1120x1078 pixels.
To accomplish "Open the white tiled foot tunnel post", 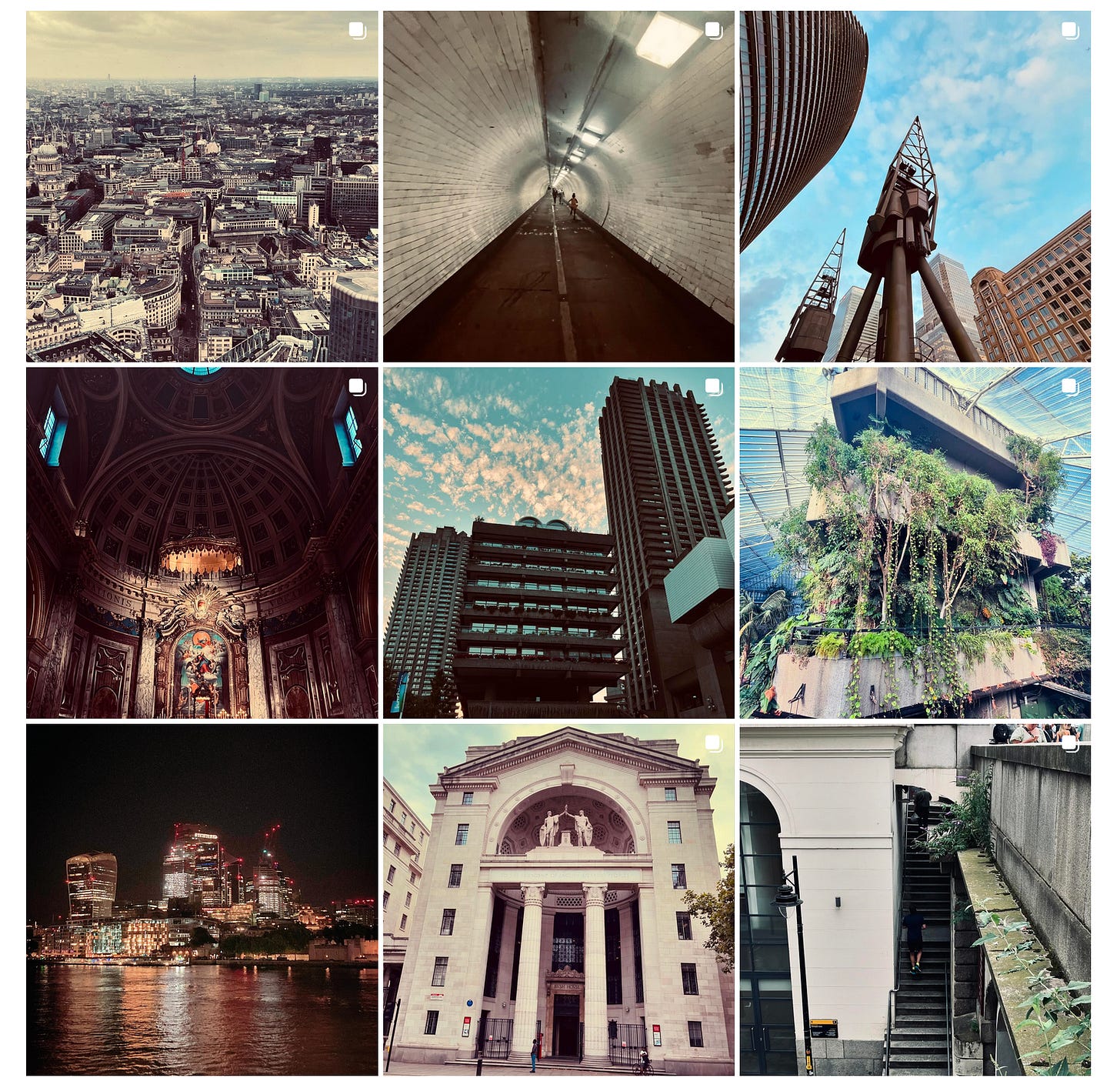I will click(x=558, y=186).
